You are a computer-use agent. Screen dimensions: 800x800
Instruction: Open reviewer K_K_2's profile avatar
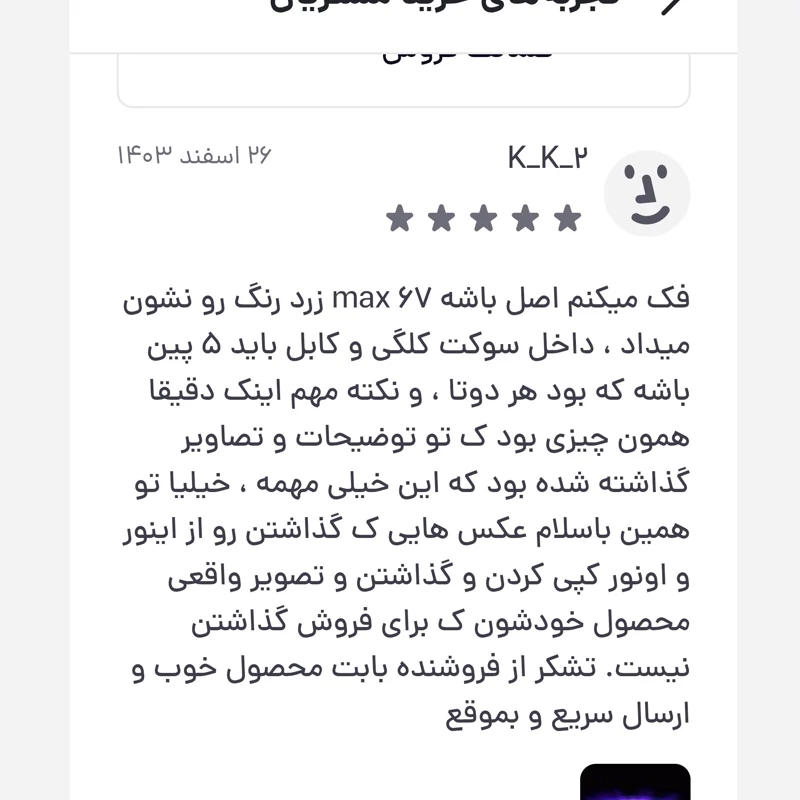point(647,193)
